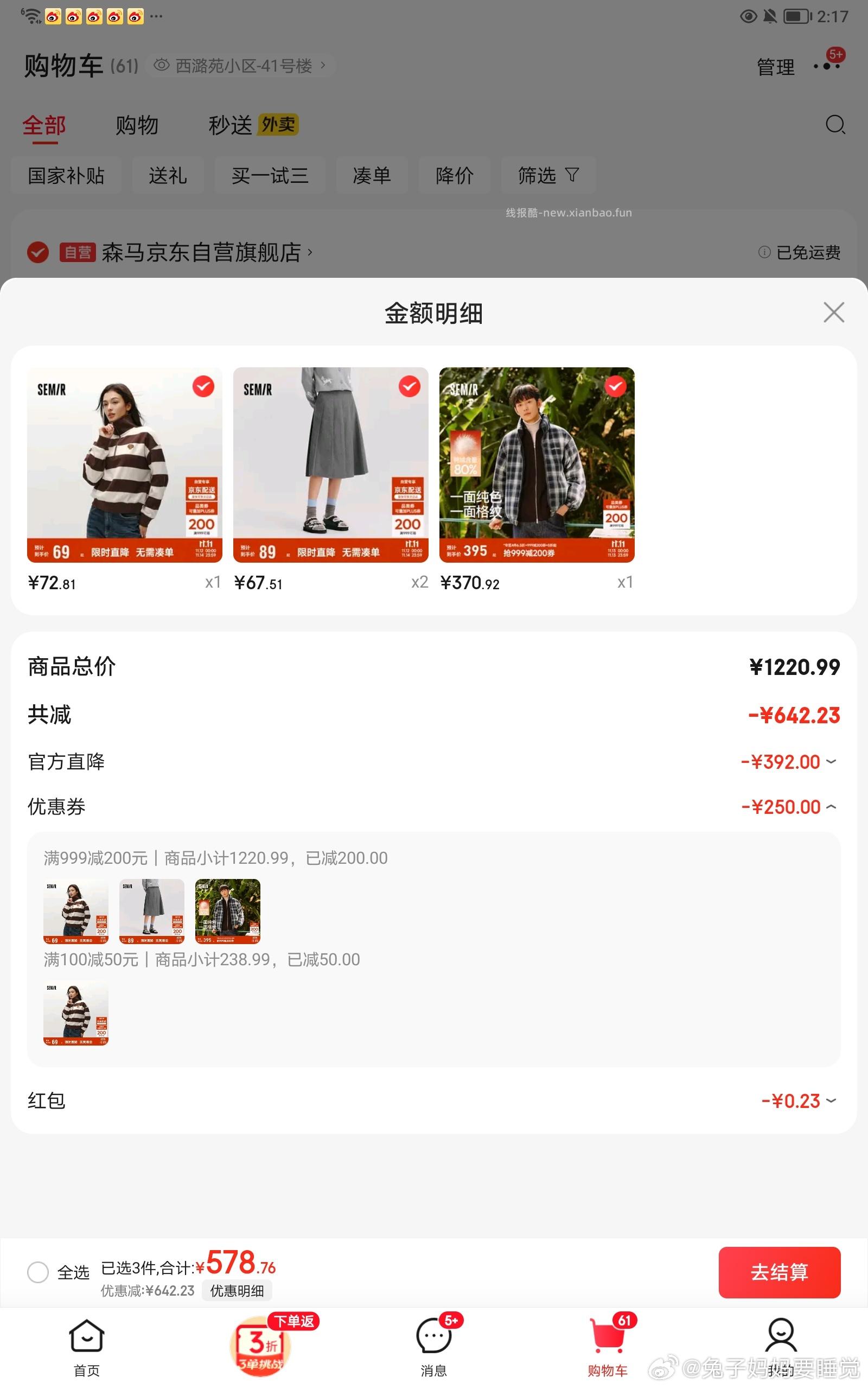Expand the 红包 deduction details
Image resolution: width=868 pixels, height=1389 pixels.
click(831, 1101)
